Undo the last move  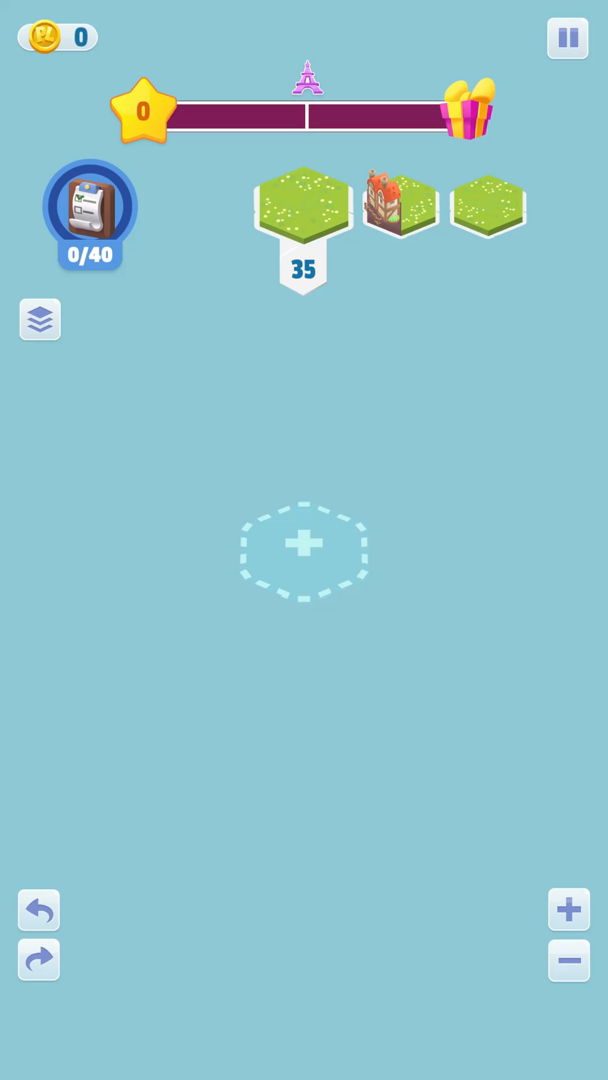(x=39, y=910)
